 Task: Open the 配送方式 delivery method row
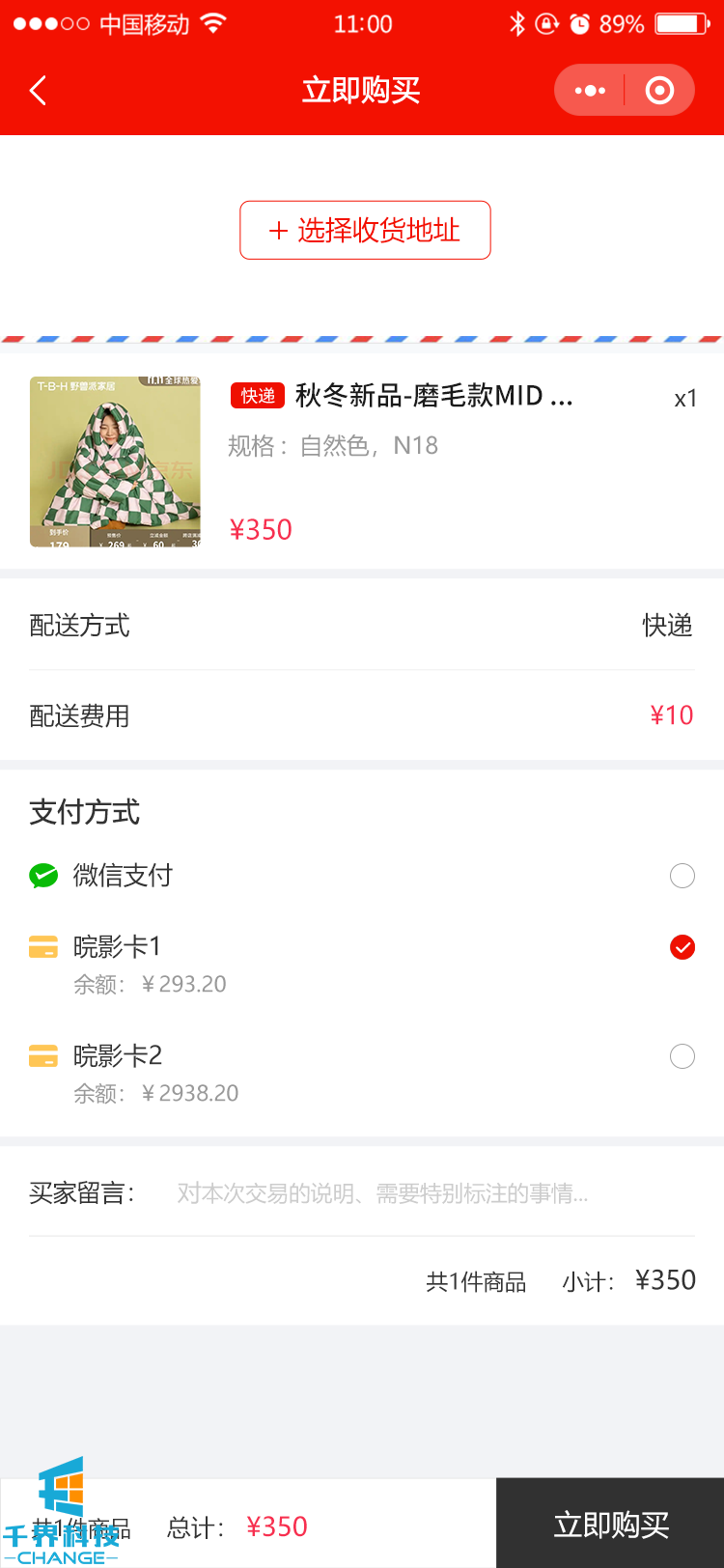[x=362, y=626]
